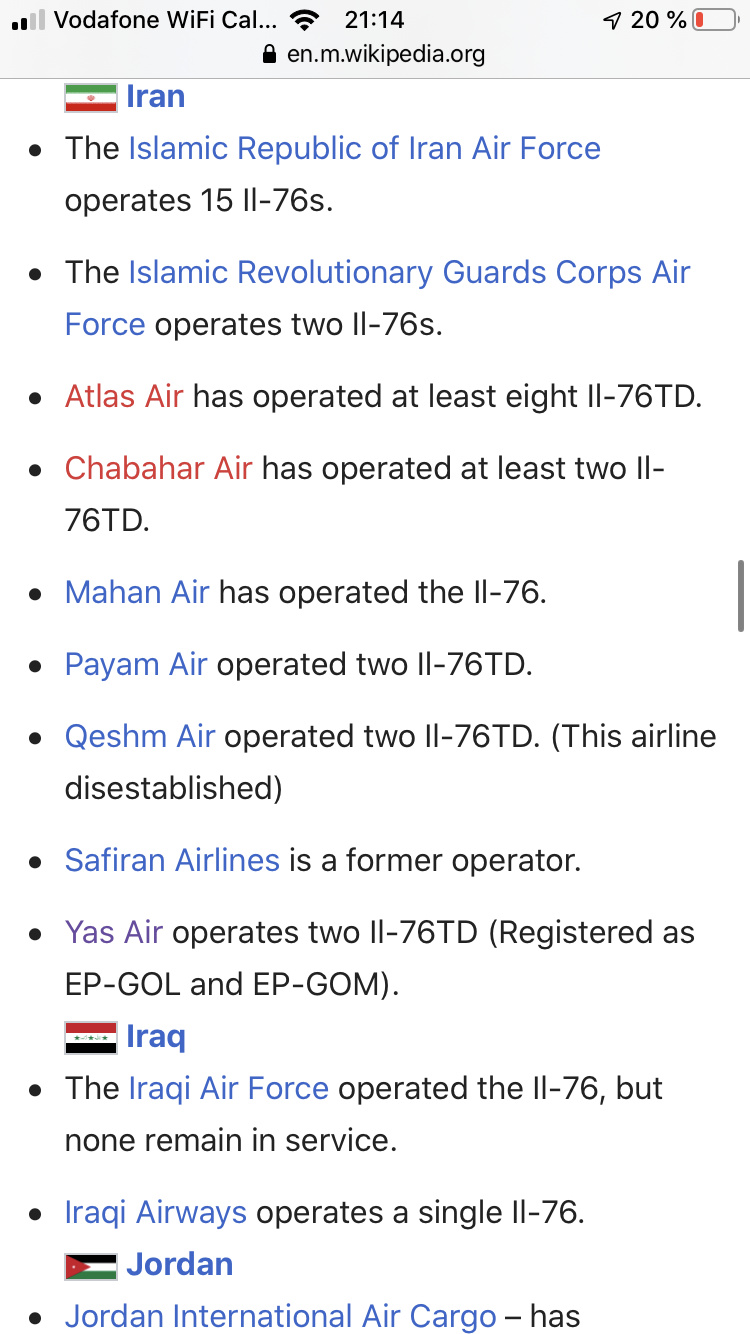Open Jordan International Air Cargo link

(280, 1317)
